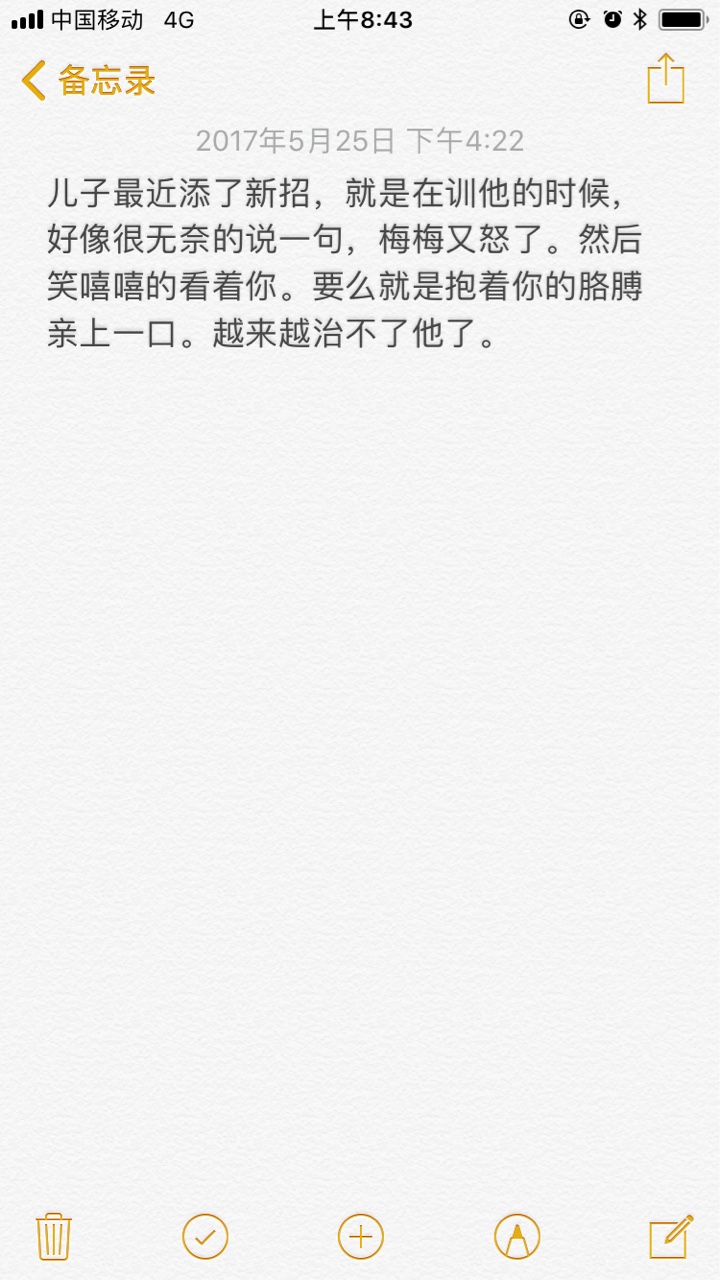Compose a new note
This screenshot has height=1280, width=720.
pos(671,1236)
